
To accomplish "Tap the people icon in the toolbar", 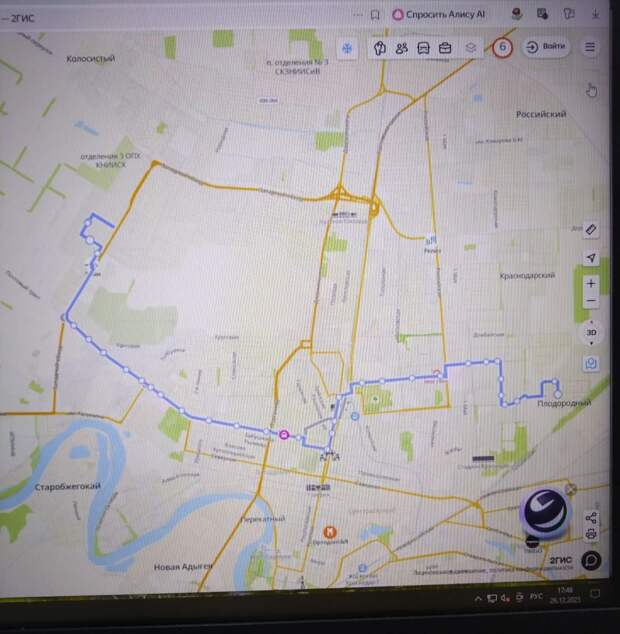I will pos(401,48).
